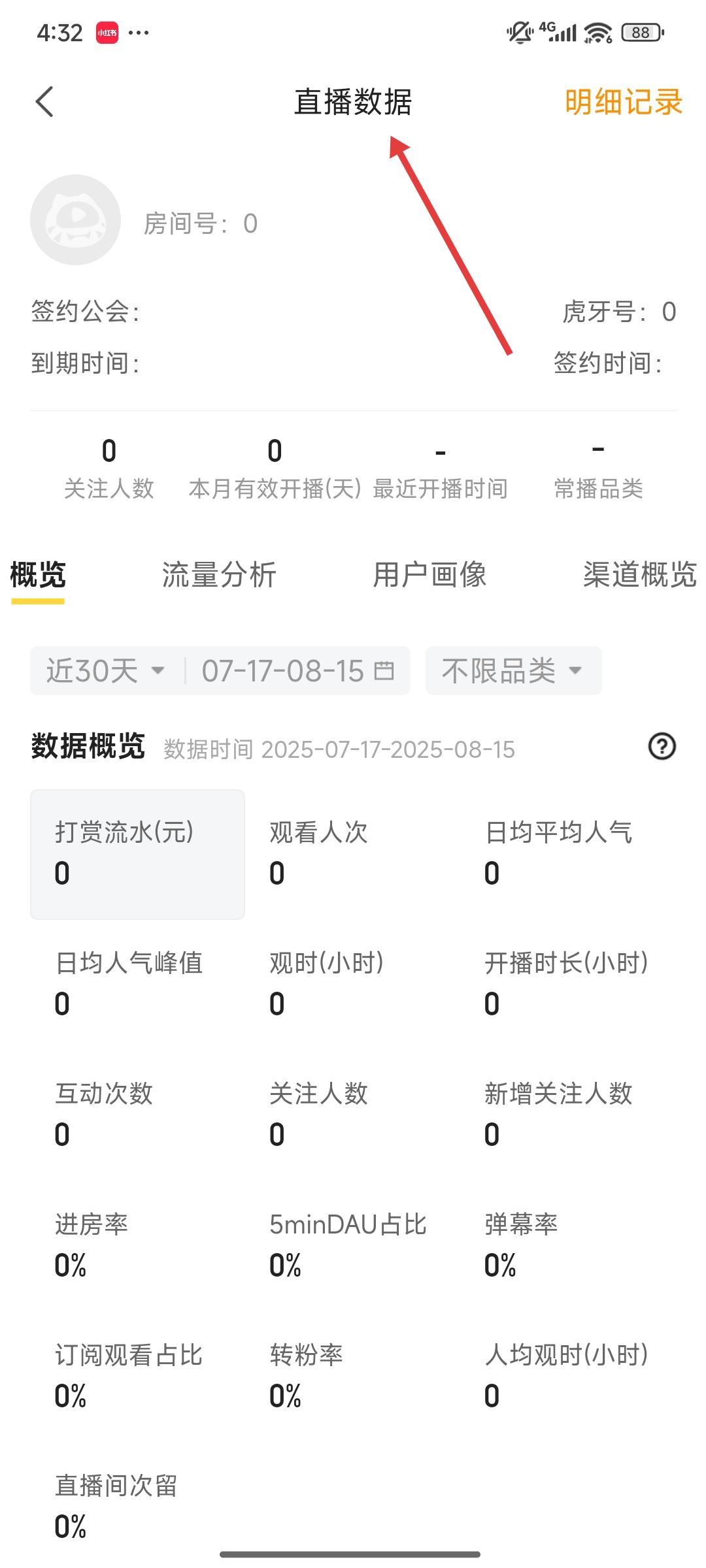706x1568 pixels.
Task: Select the 转粉率 metric
Action: pos(352,1377)
